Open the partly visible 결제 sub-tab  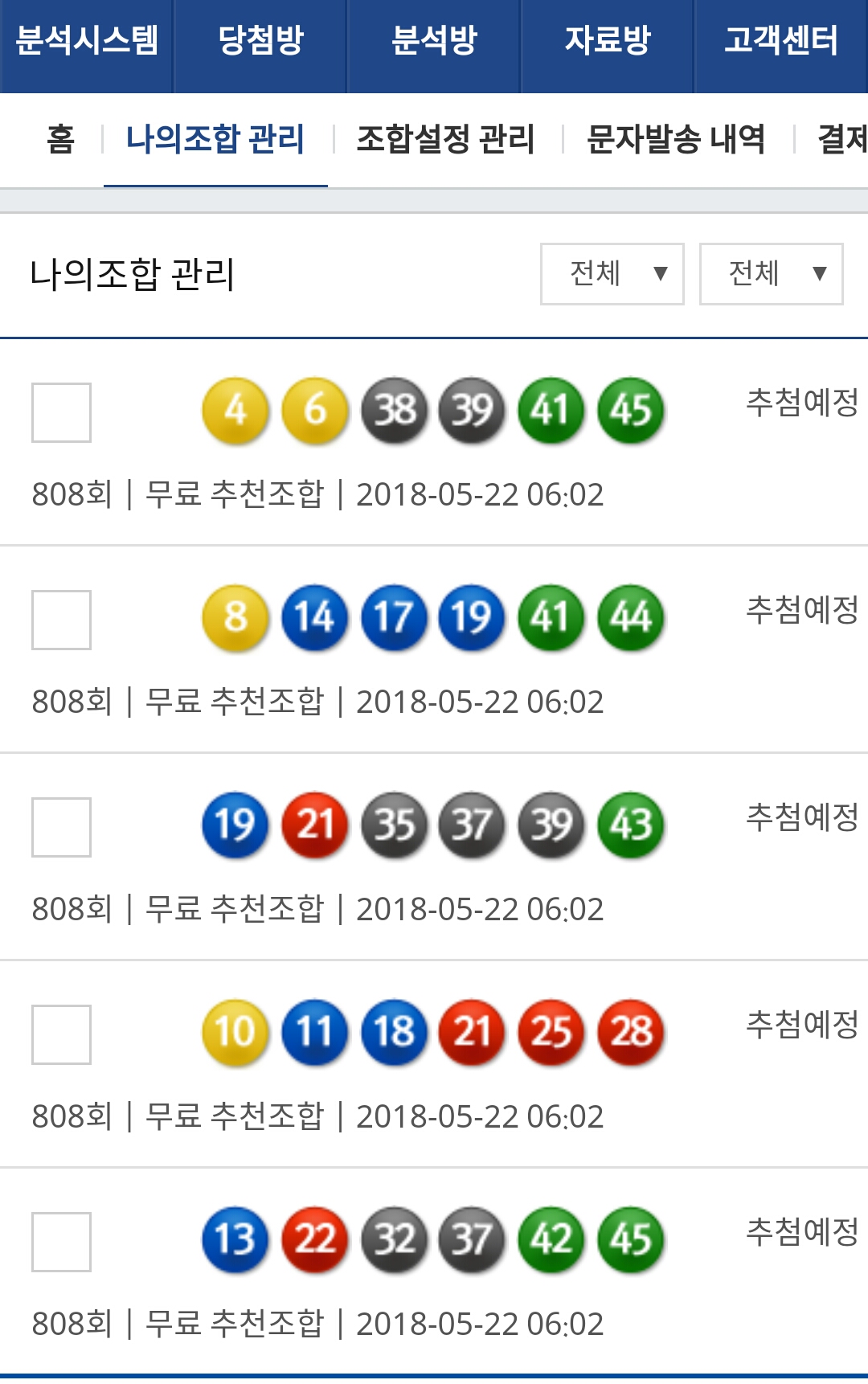coord(841,140)
